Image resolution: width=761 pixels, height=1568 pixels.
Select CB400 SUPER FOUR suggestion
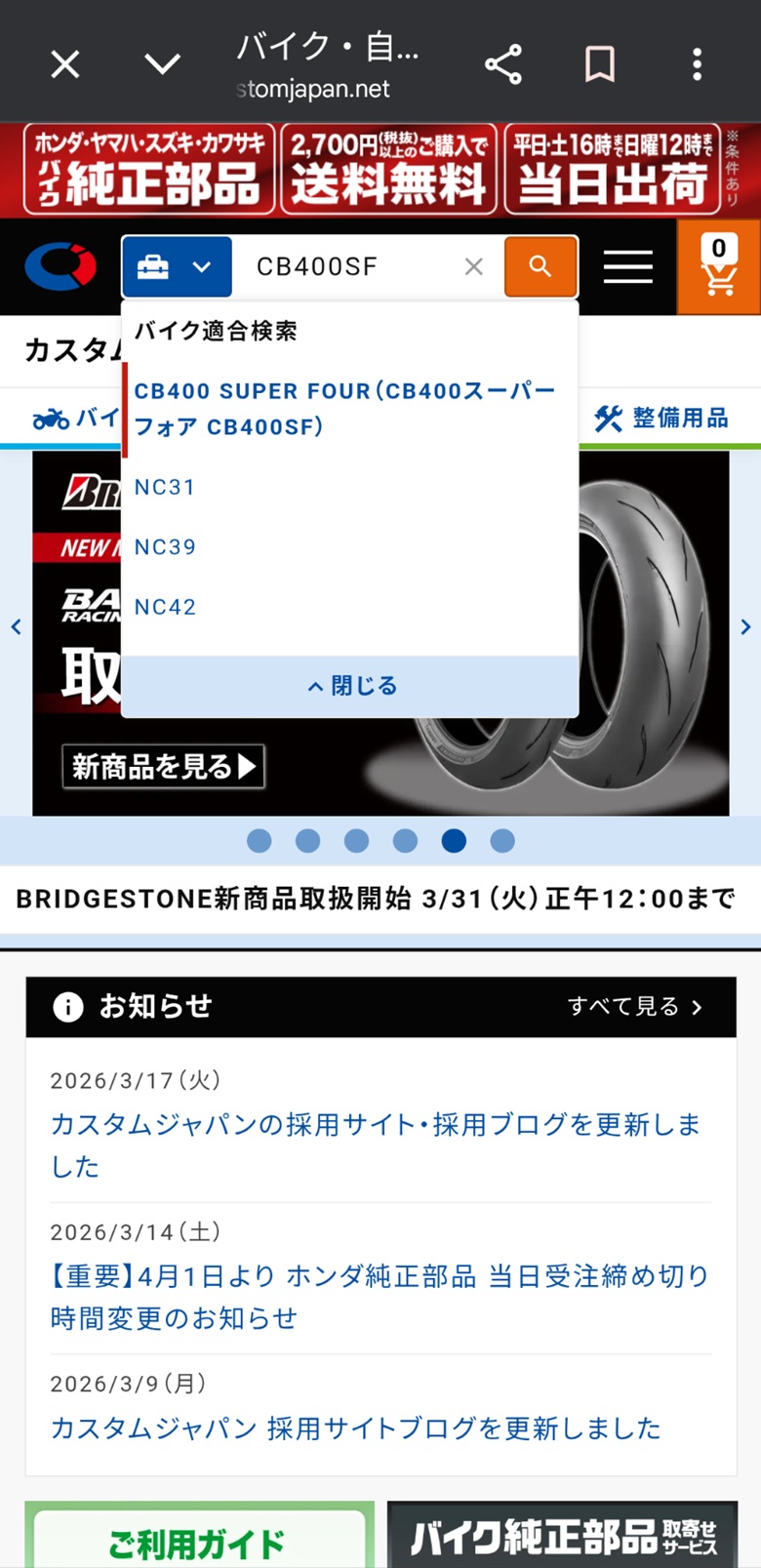tap(343, 408)
